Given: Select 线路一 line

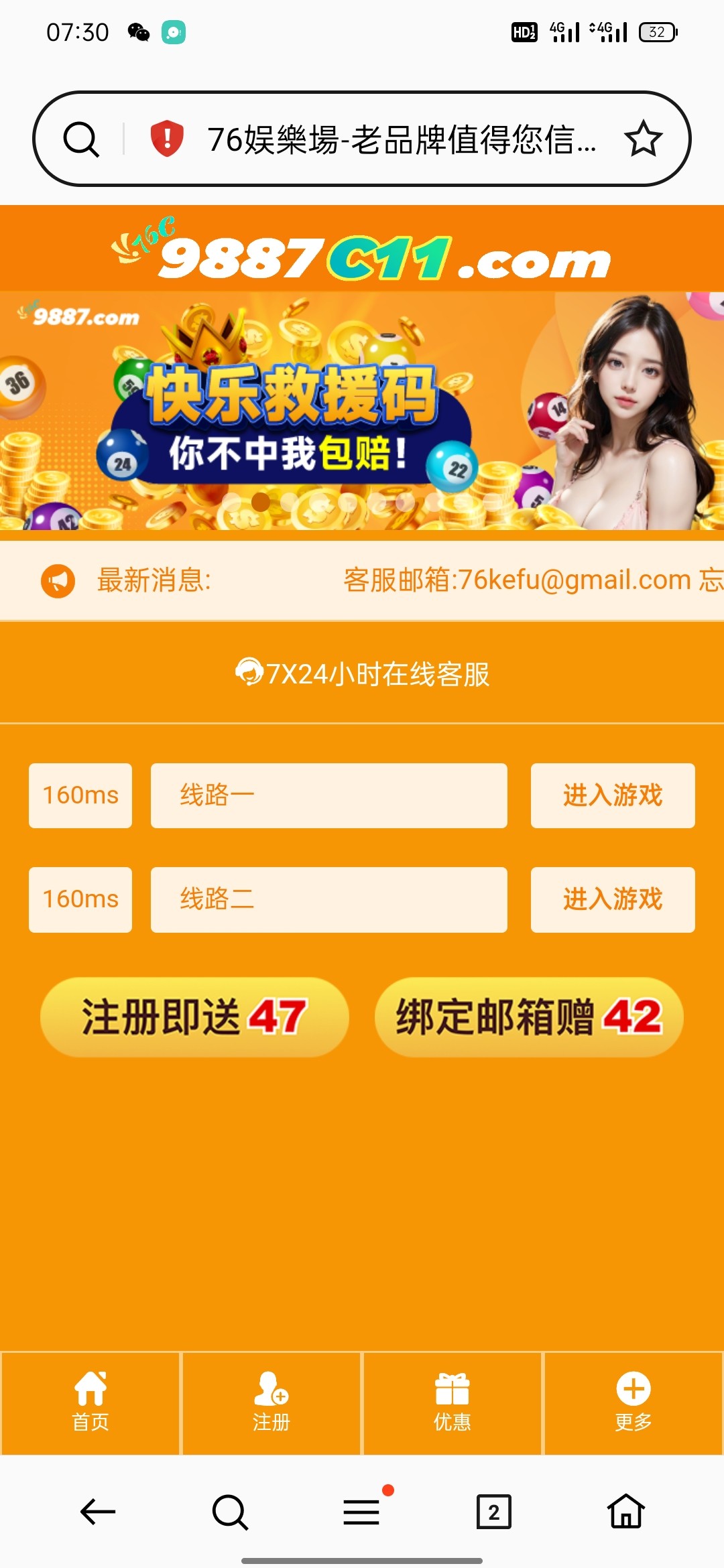Looking at the screenshot, I should [328, 795].
